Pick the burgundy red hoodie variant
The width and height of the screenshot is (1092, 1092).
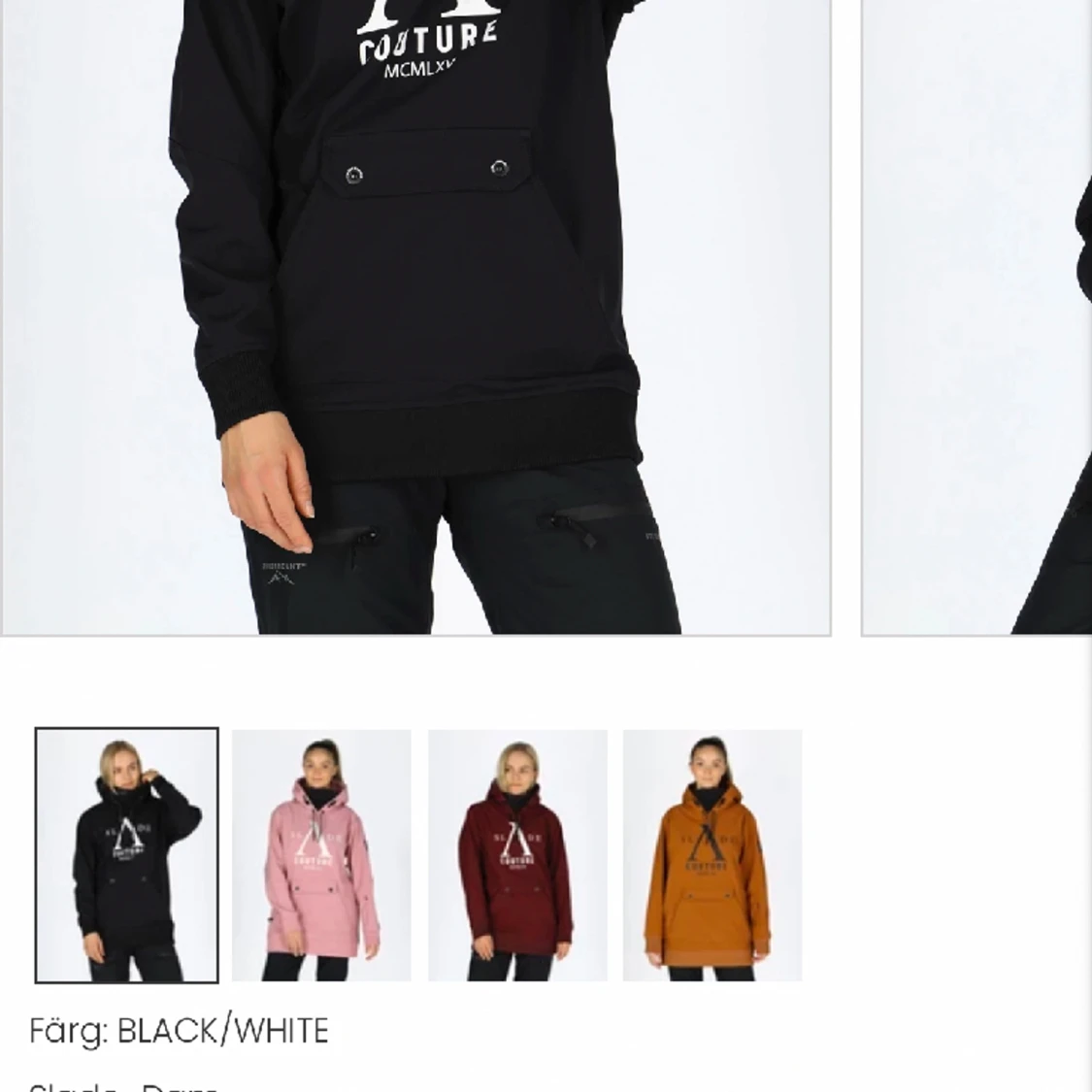[x=517, y=855]
